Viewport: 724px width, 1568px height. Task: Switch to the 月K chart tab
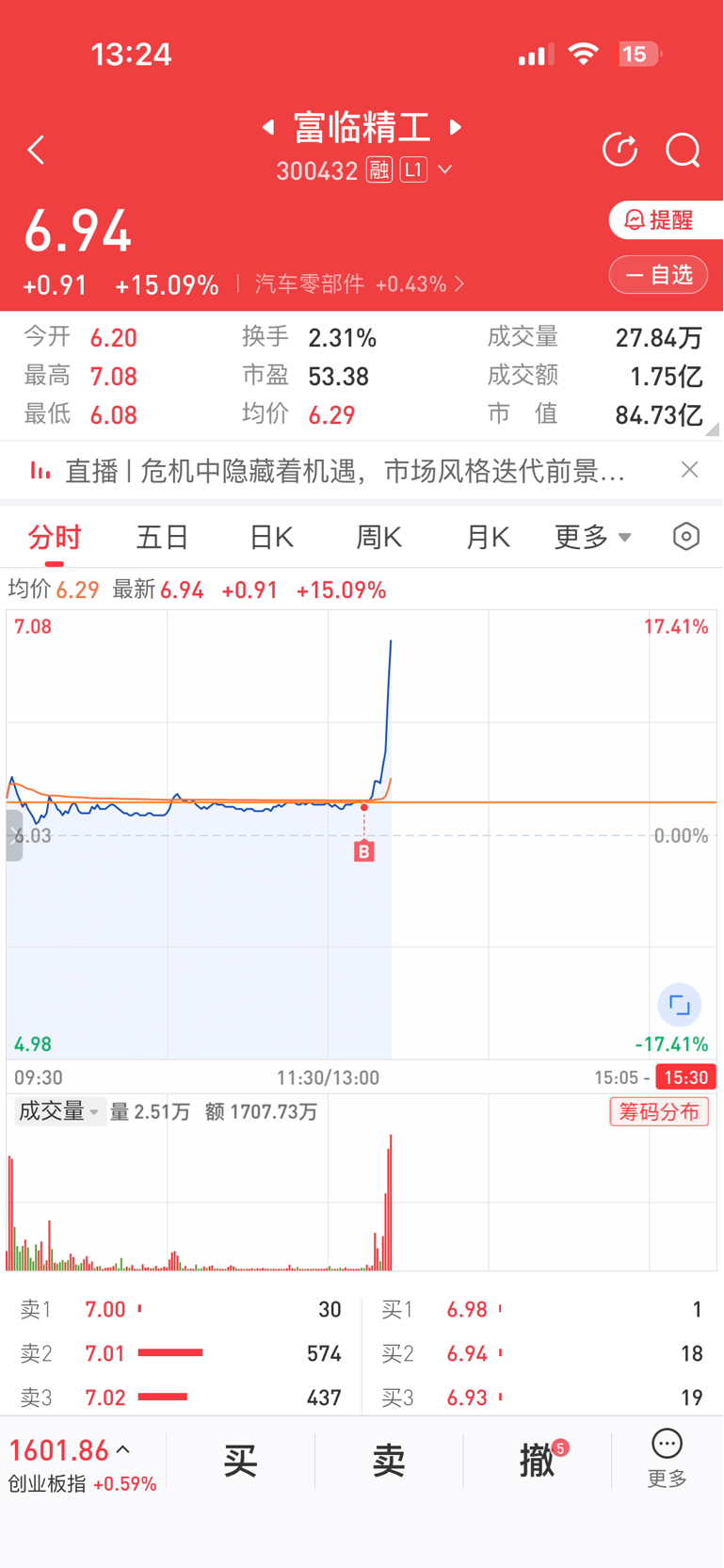(488, 537)
